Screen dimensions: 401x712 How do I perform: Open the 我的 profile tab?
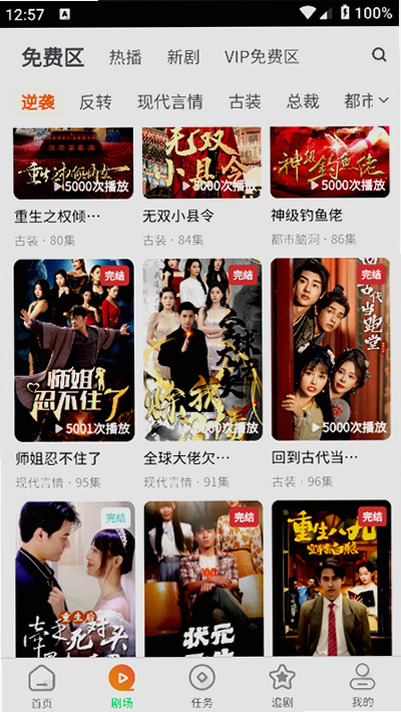click(x=362, y=685)
